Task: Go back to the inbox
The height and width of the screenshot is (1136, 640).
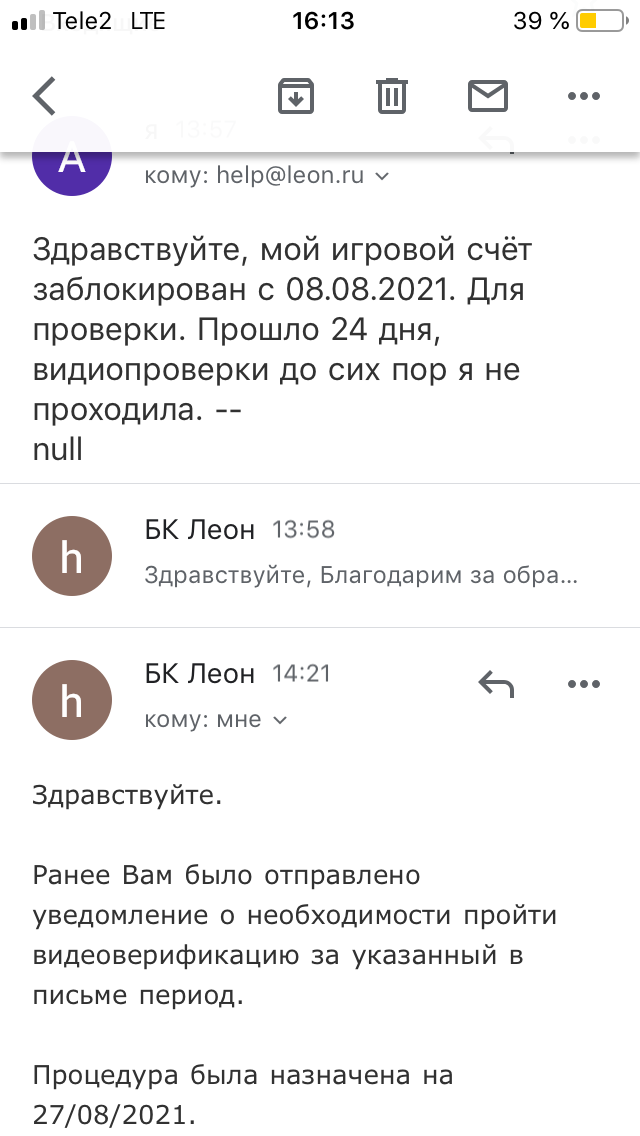Action: pos(45,96)
